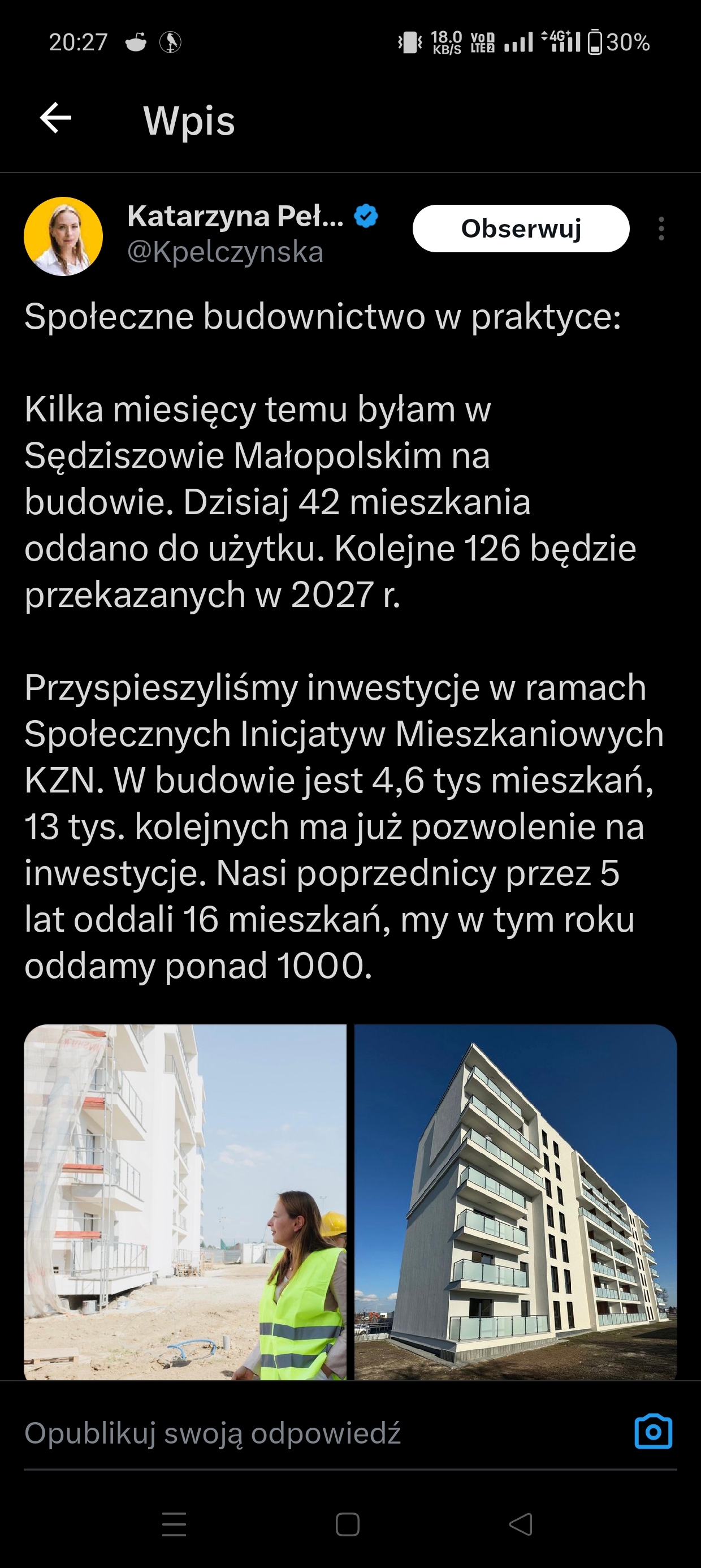
Task: Open Katarzyna's profile picture
Action: (63, 236)
